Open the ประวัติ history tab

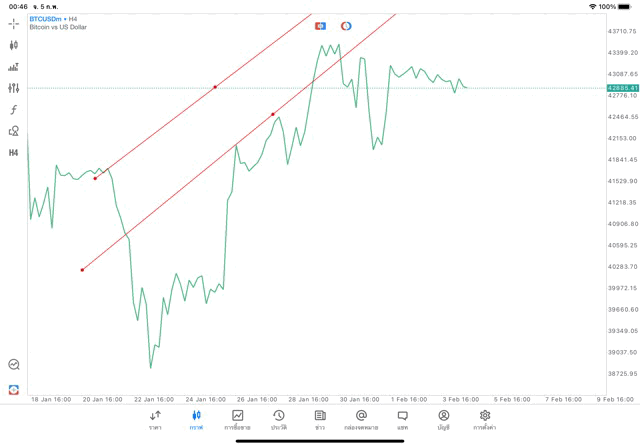[x=278, y=419]
